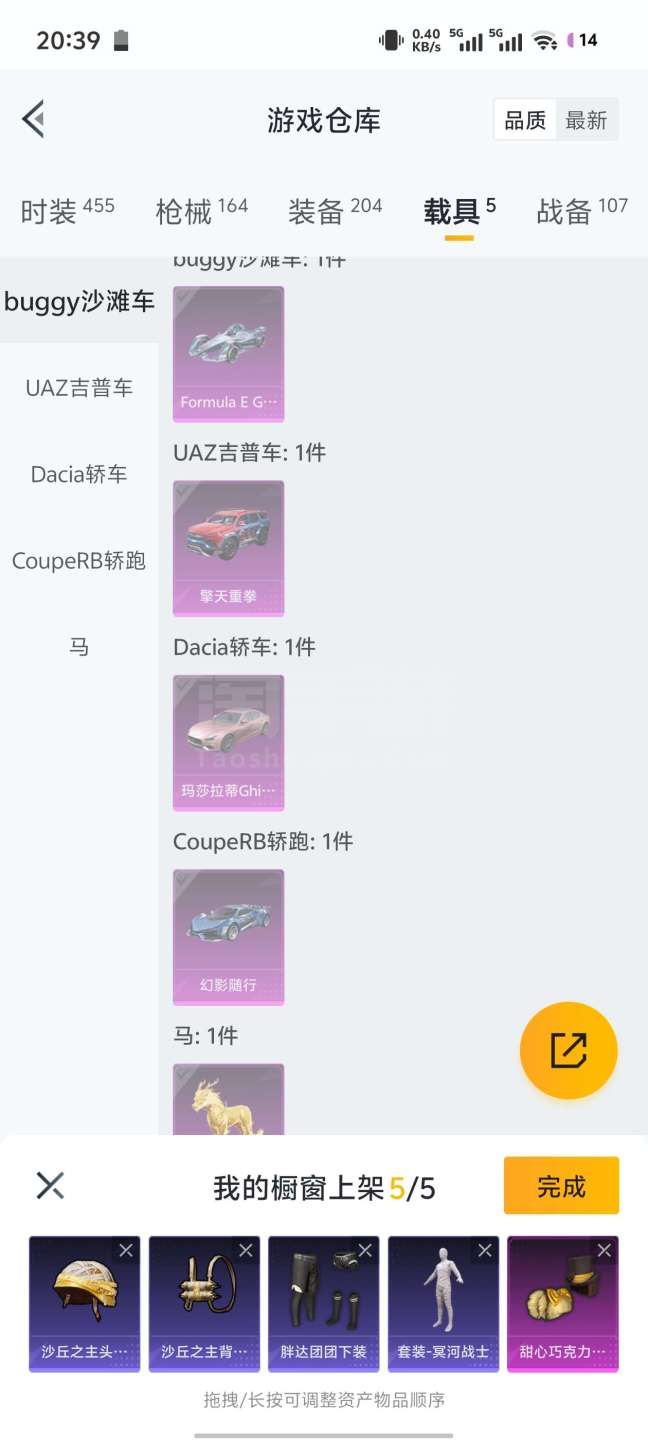Remove 胖达团团下装 from showcase

tap(365, 1250)
